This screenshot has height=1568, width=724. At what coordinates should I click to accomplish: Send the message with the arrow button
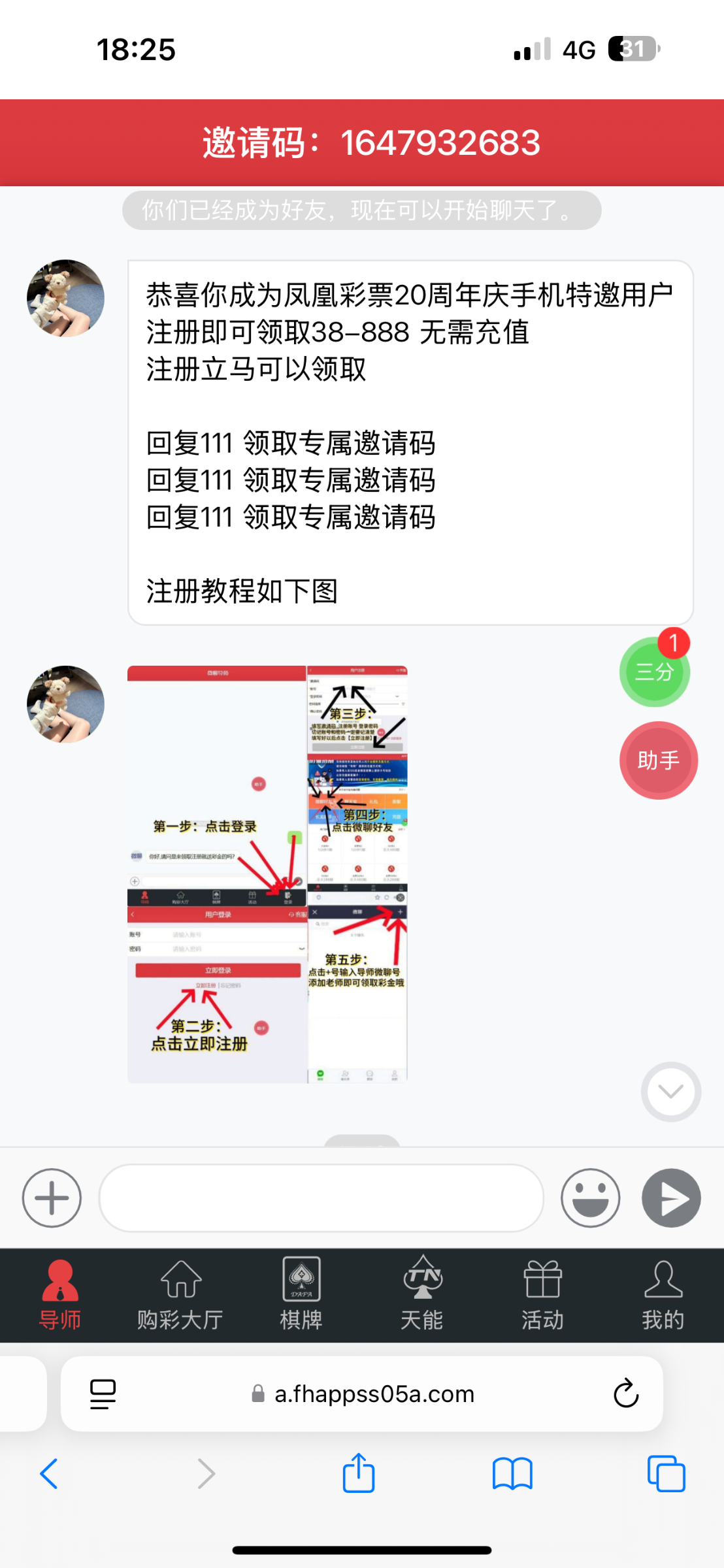[x=671, y=1198]
